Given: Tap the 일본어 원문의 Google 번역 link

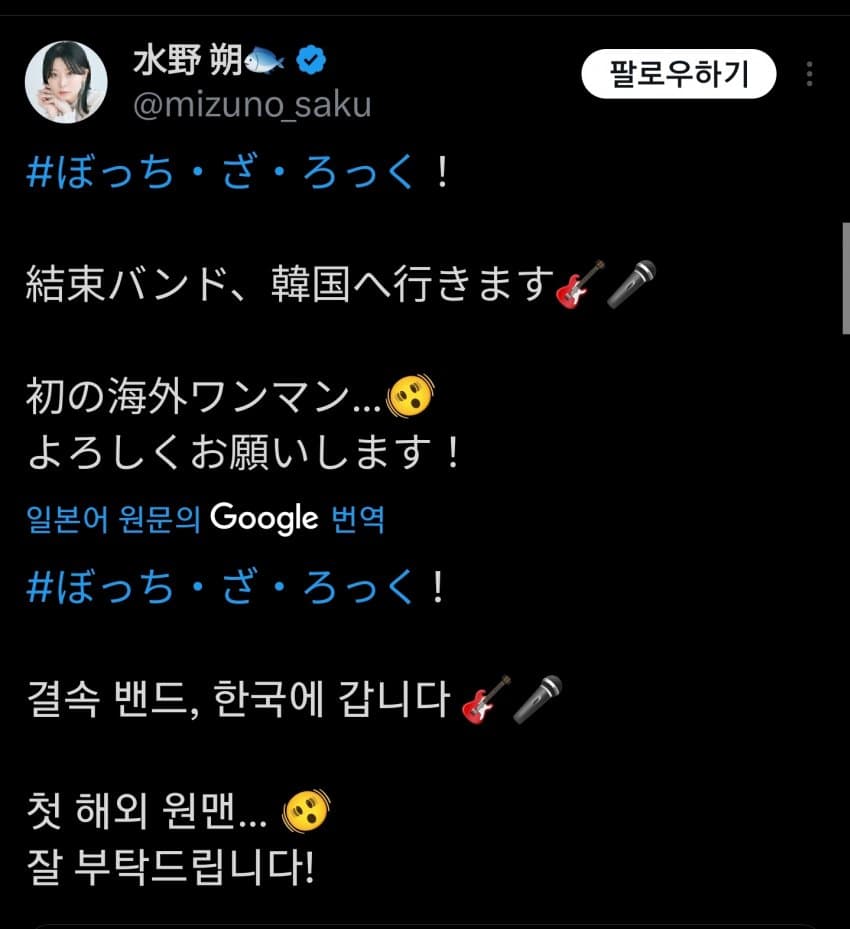Looking at the screenshot, I should [206, 518].
